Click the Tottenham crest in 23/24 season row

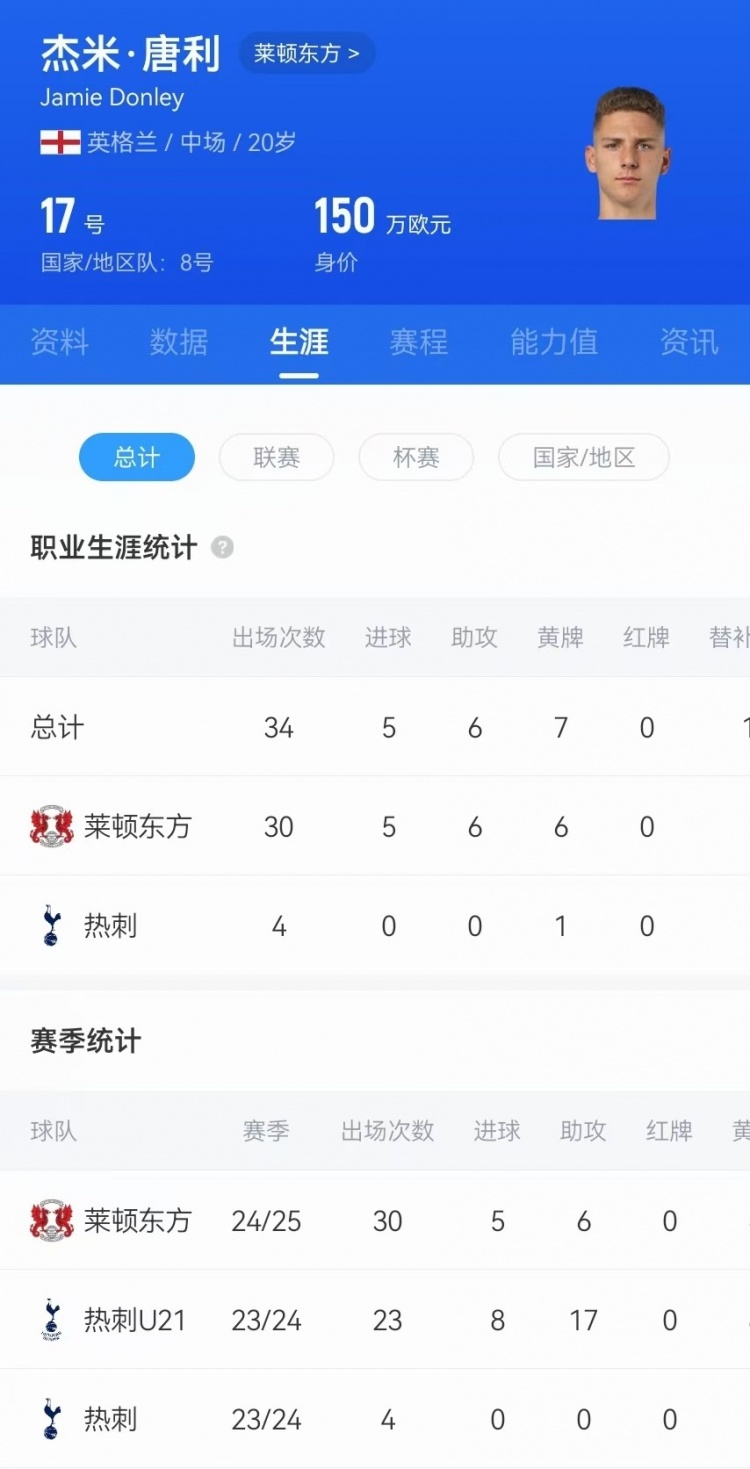pos(52,1418)
